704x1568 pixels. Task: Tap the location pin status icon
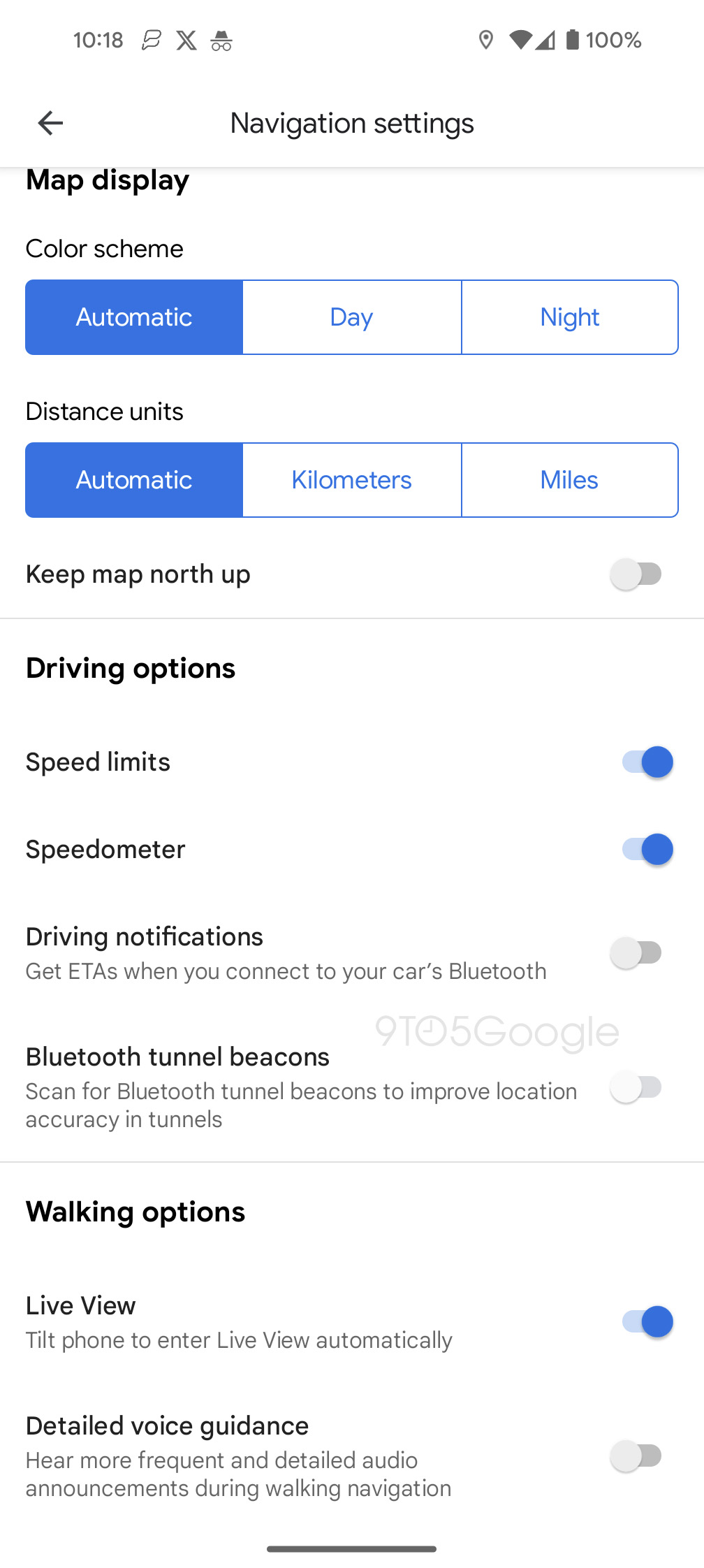pyautogui.click(x=487, y=41)
